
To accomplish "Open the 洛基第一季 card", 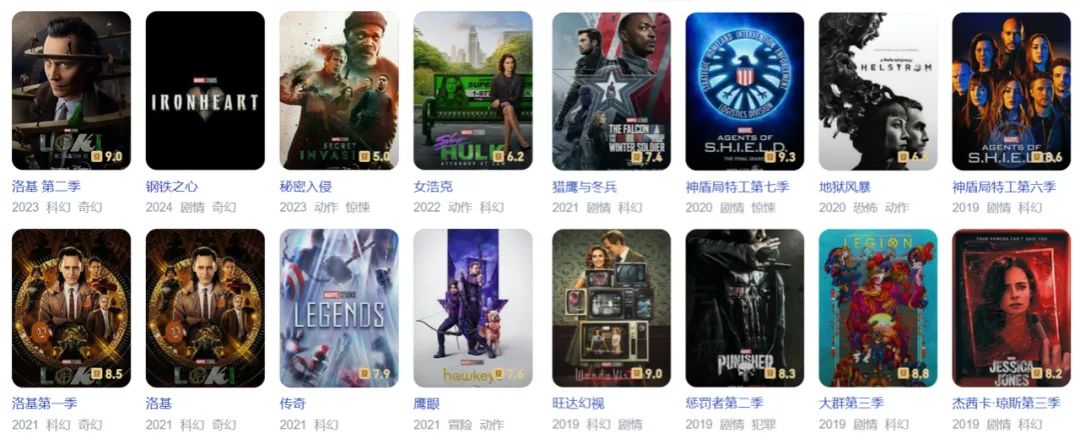I will (71, 308).
